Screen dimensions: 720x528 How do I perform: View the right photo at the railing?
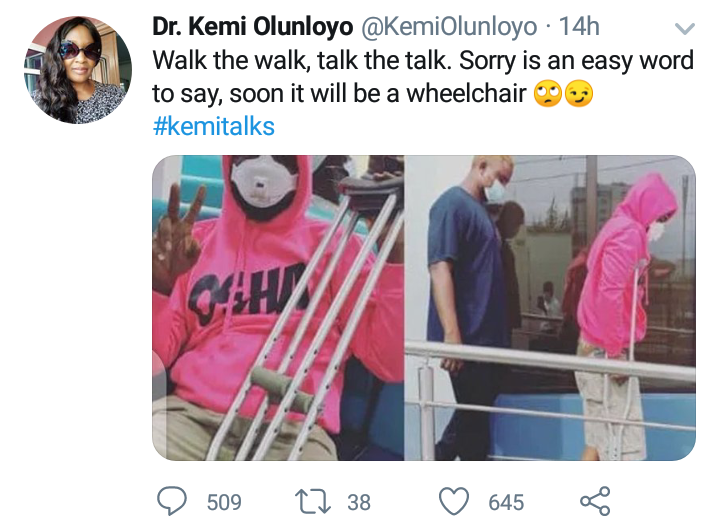pyautogui.click(x=550, y=307)
